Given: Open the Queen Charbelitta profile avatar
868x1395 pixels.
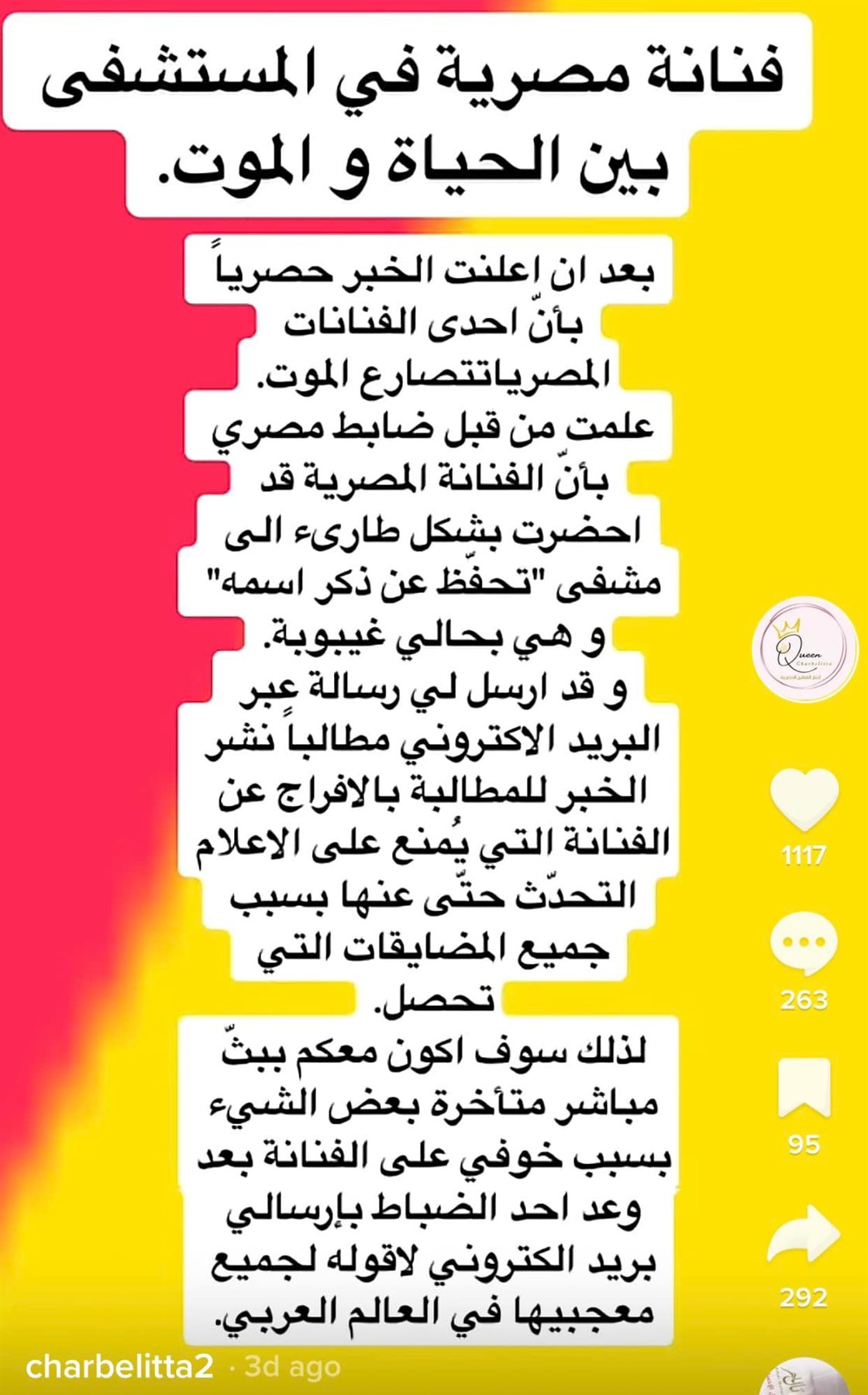Looking at the screenshot, I should pyautogui.click(x=804, y=649).
